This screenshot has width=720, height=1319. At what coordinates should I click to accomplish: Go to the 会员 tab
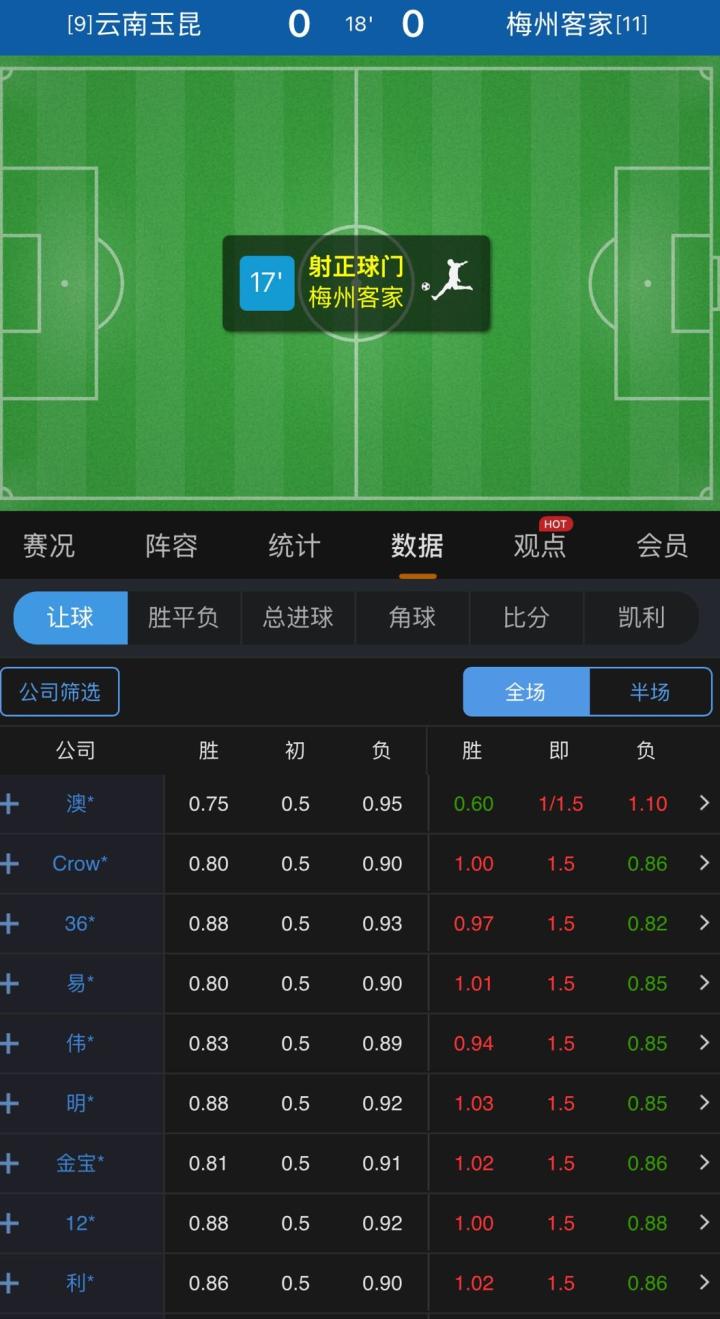(x=662, y=546)
